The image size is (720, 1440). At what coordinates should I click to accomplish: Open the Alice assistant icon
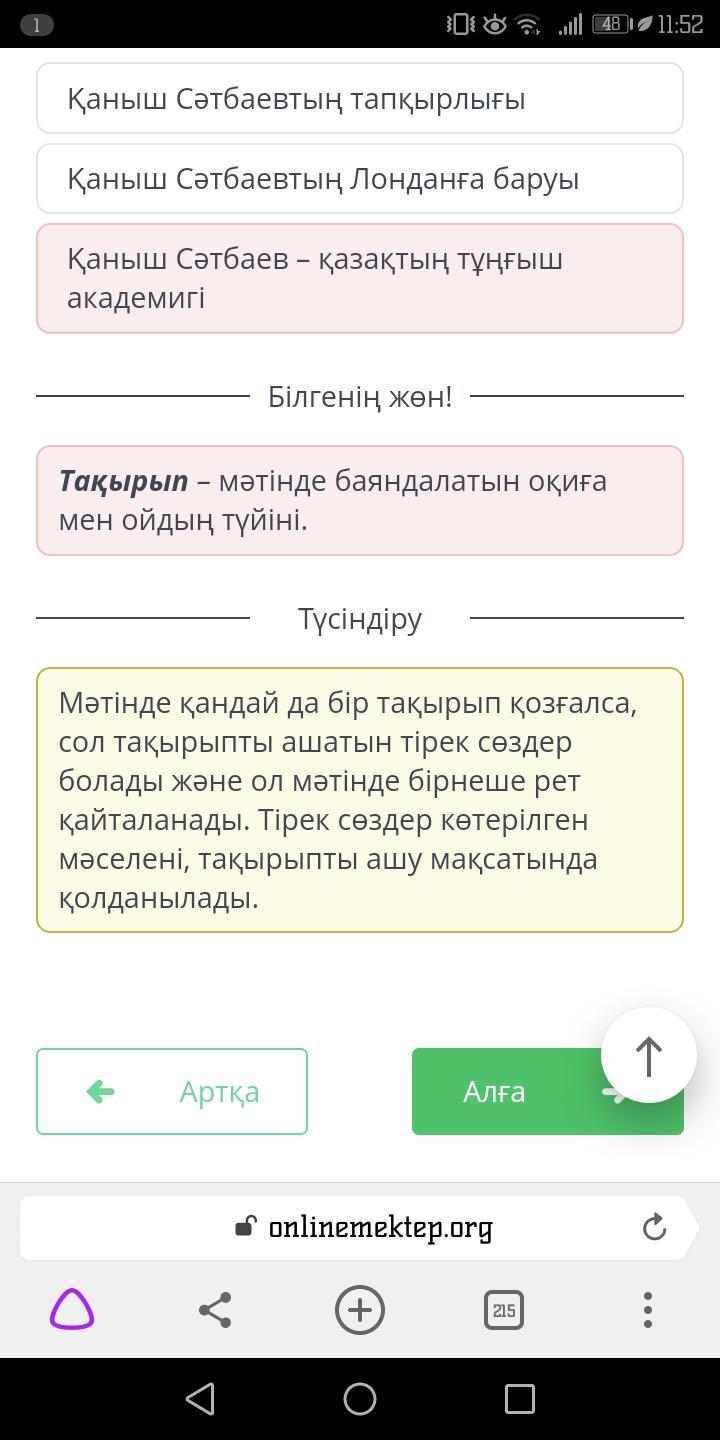point(72,1310)
